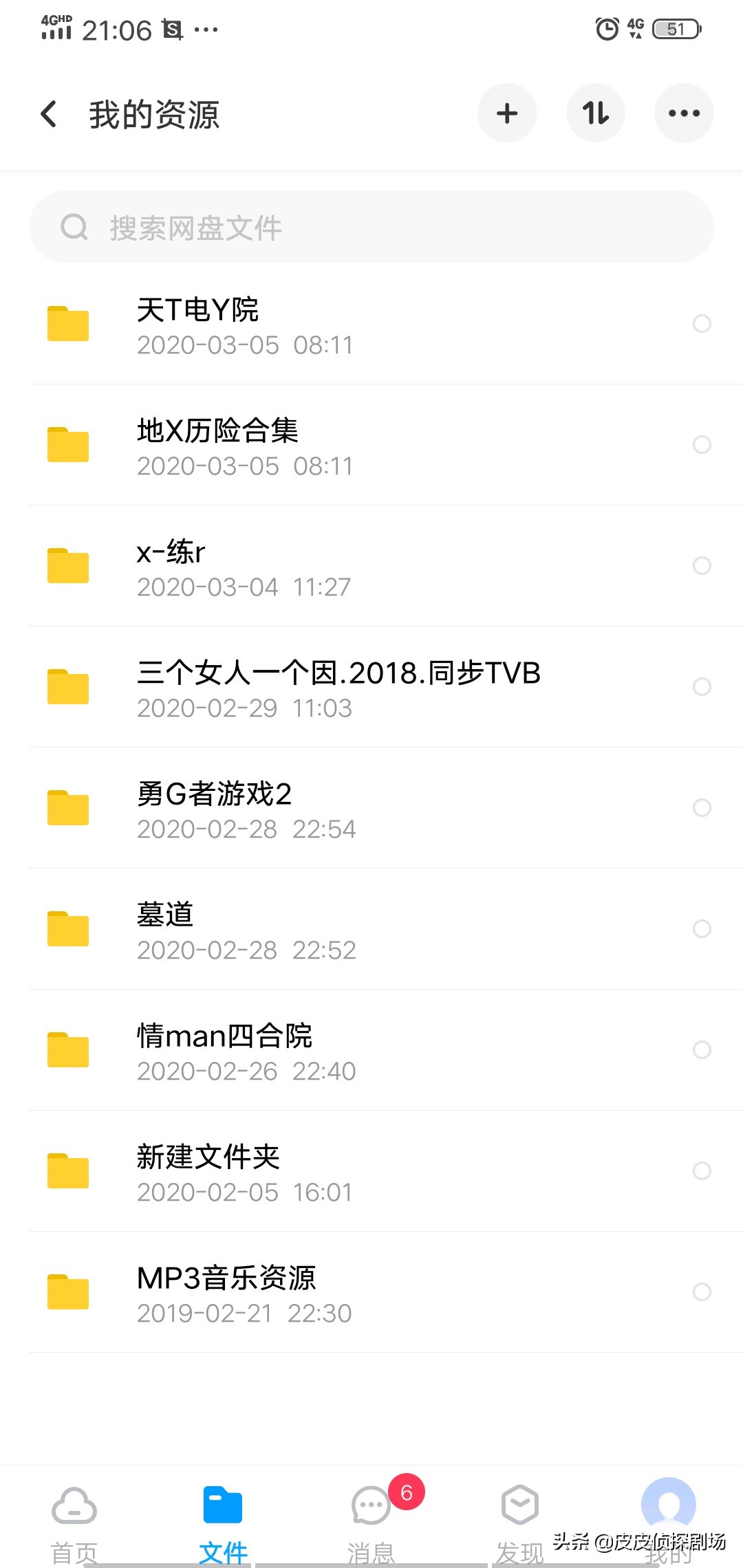Go back from 我的资源
Screen dimensions: 743x1568
pos(49,114)
